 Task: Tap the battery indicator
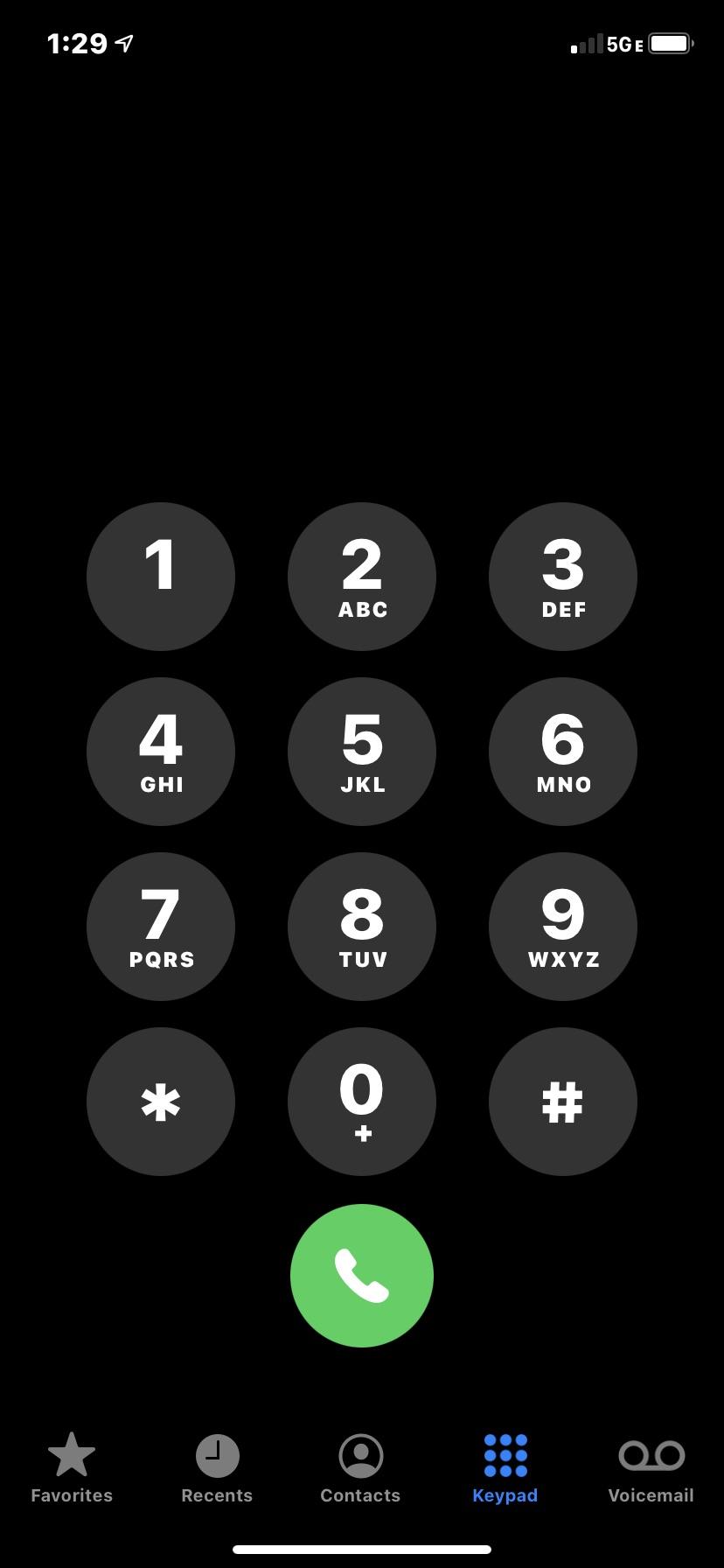pos(669,42)
